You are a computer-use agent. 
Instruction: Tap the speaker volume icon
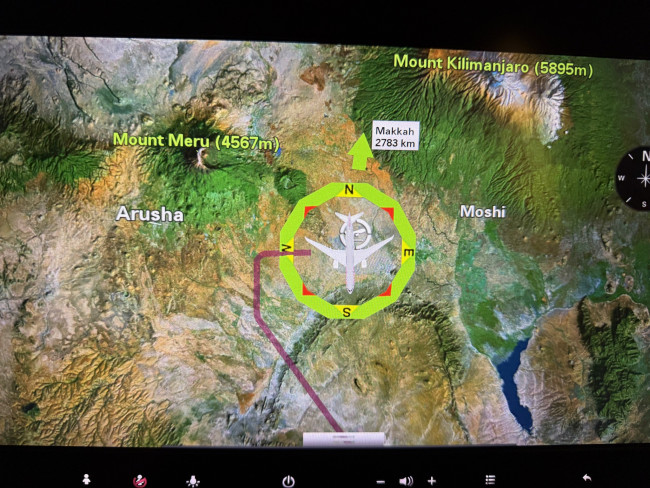(406, 480)
